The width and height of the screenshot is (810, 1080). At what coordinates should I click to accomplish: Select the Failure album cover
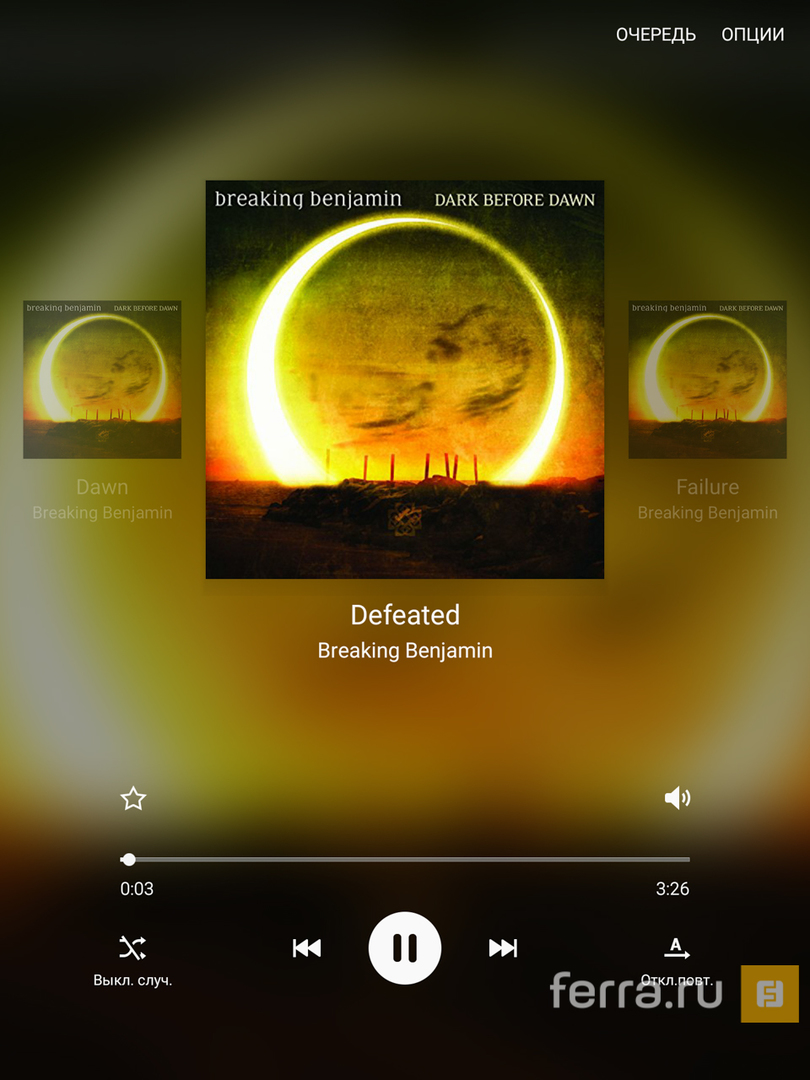(x=707, y=380)
